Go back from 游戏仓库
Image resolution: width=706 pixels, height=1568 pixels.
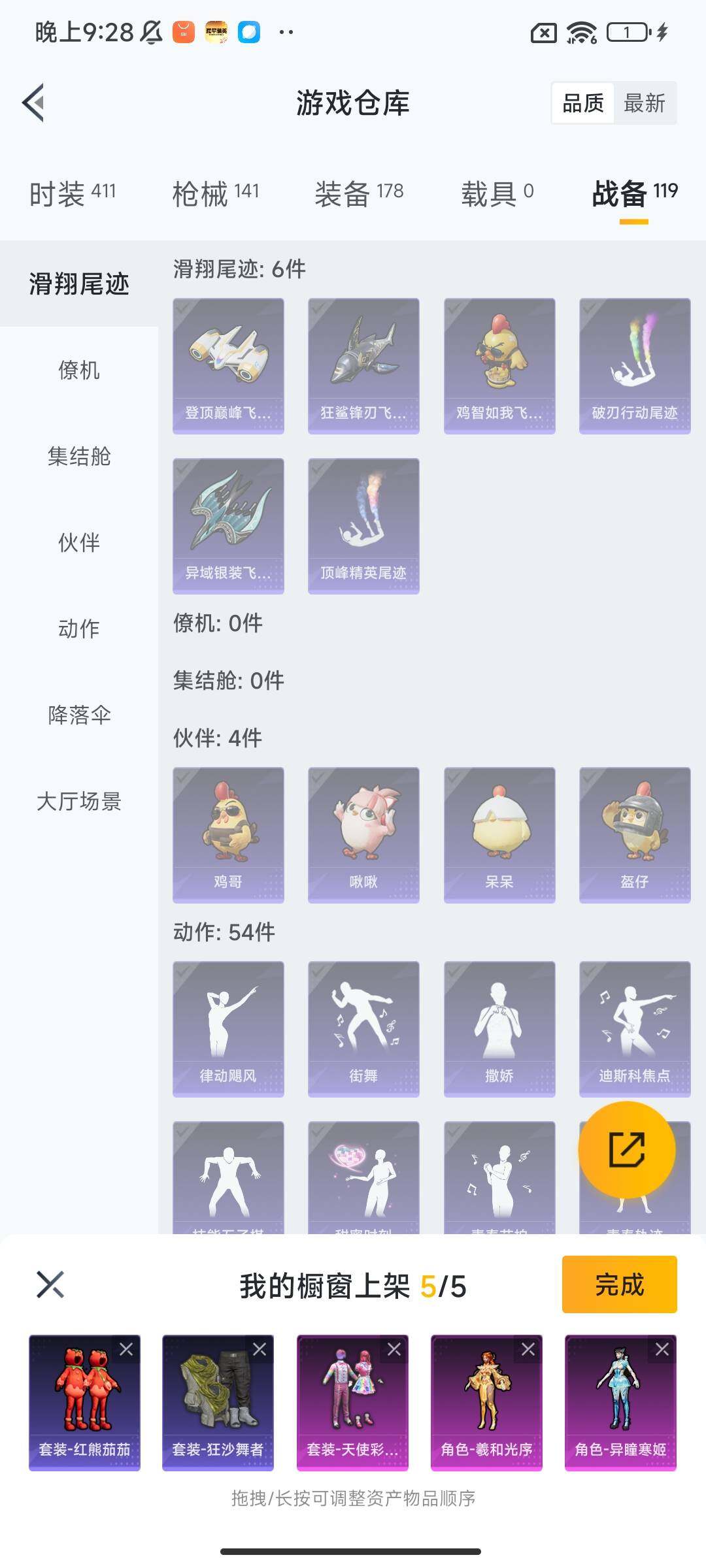click(x=34, y=103)
